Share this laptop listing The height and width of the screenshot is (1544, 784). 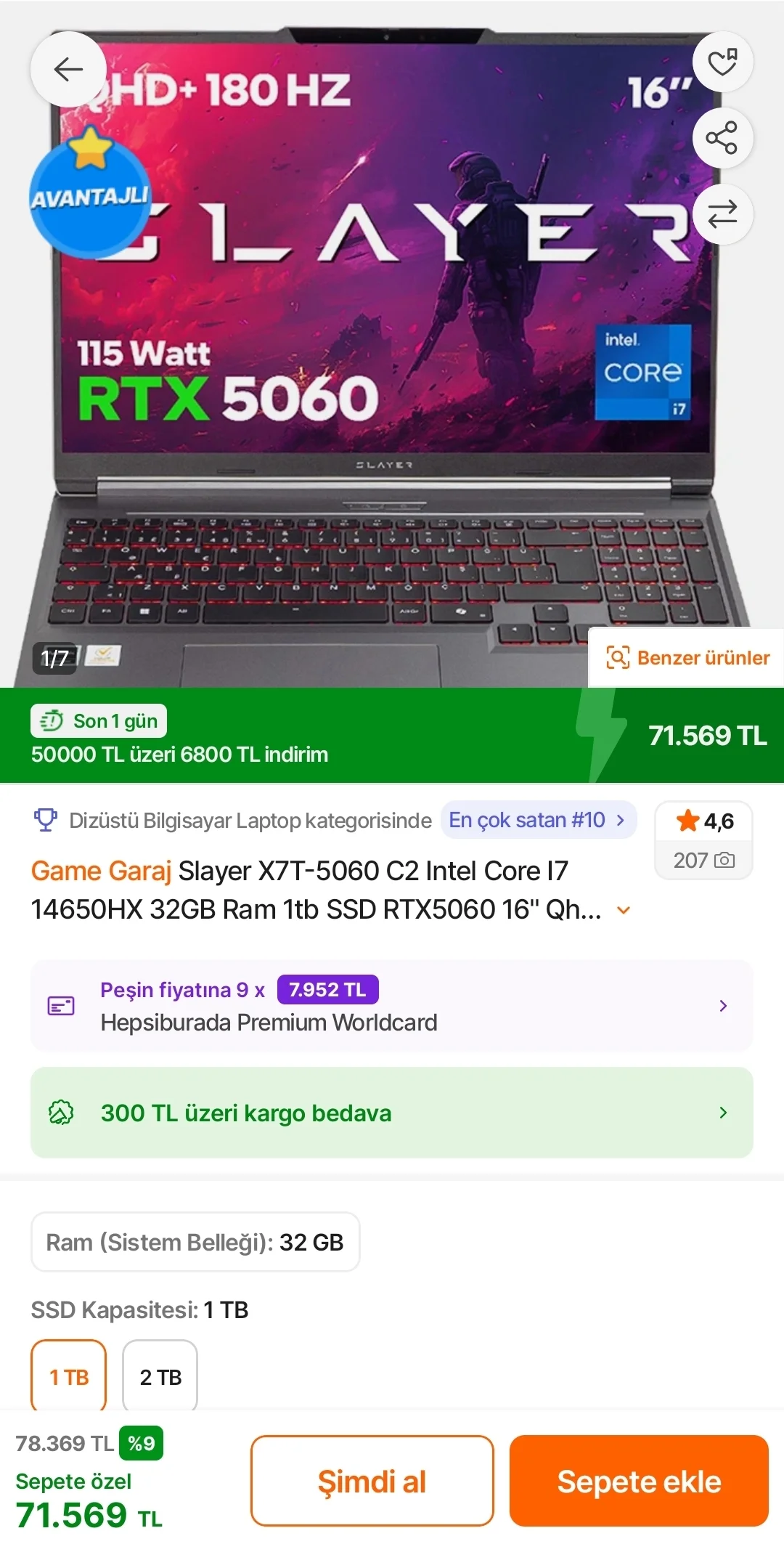(722, 138)
